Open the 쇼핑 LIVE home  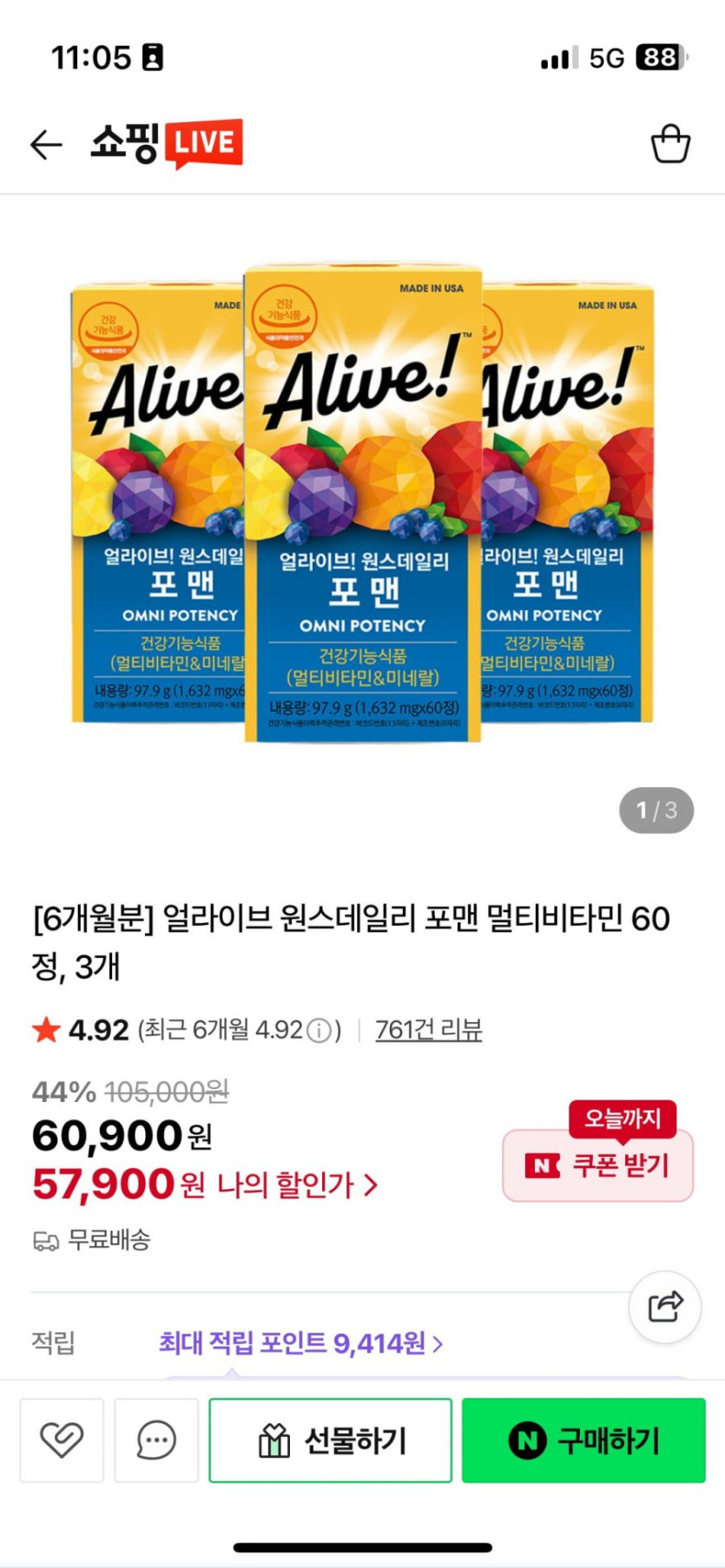[167, 144]
